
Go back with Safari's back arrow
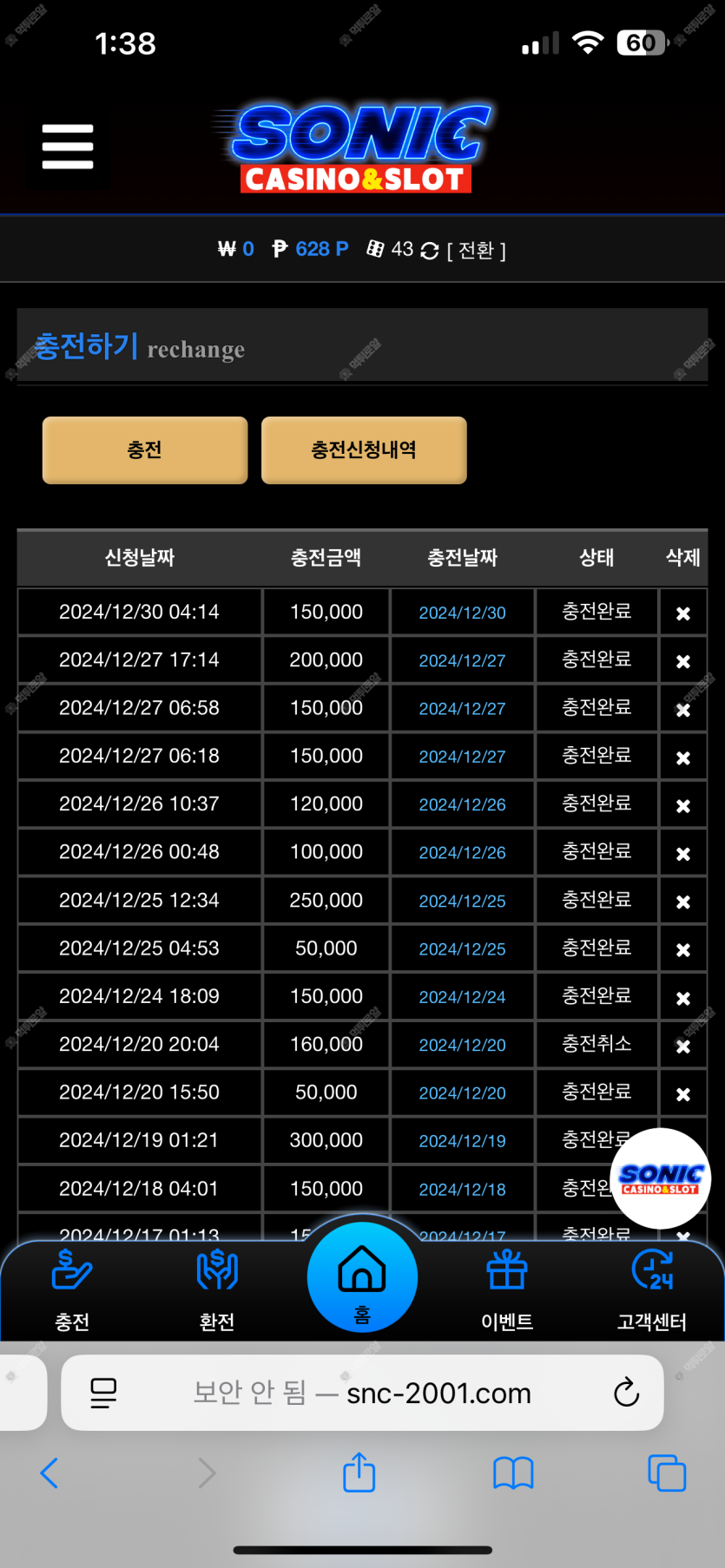click(49, 1473)
